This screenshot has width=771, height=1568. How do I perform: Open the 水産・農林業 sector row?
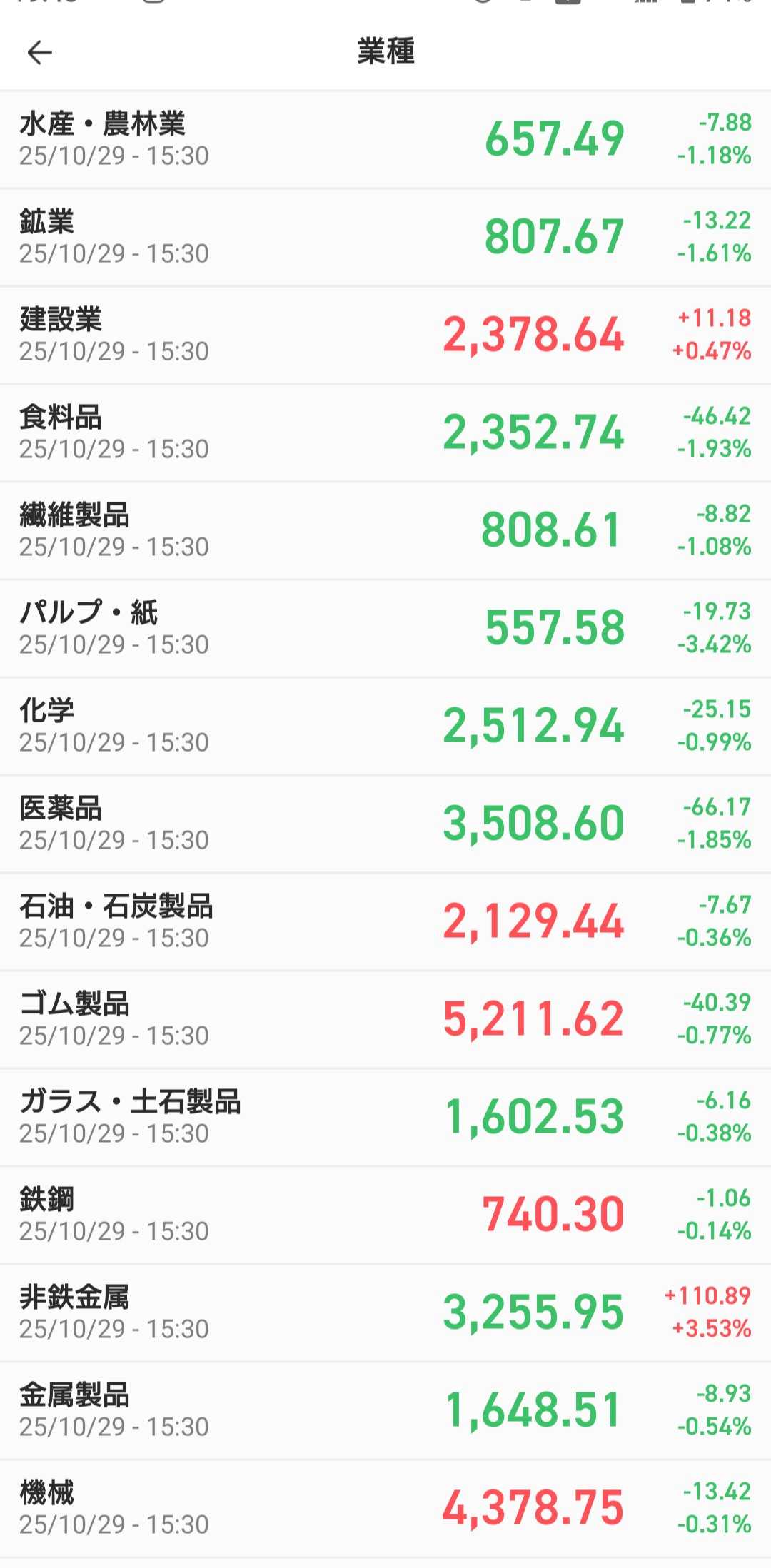[385, 139]
